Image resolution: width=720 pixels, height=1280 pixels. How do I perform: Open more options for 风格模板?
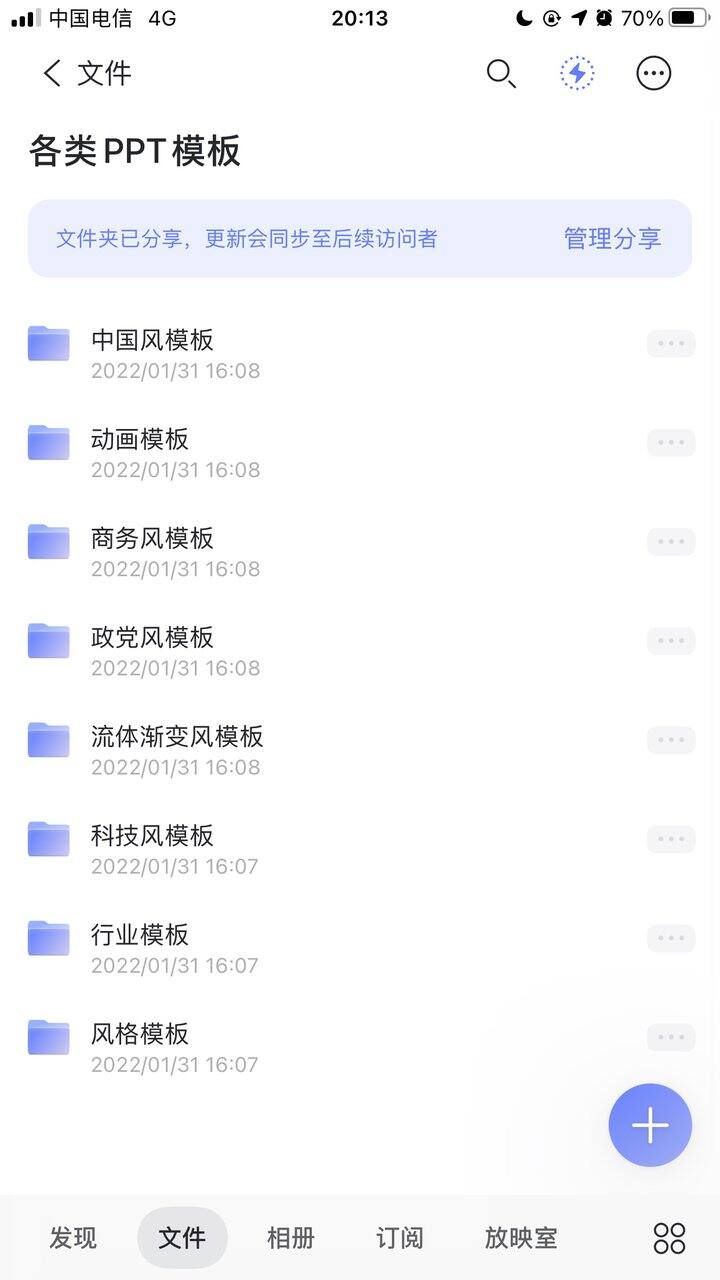click(x=671, y=1037)
